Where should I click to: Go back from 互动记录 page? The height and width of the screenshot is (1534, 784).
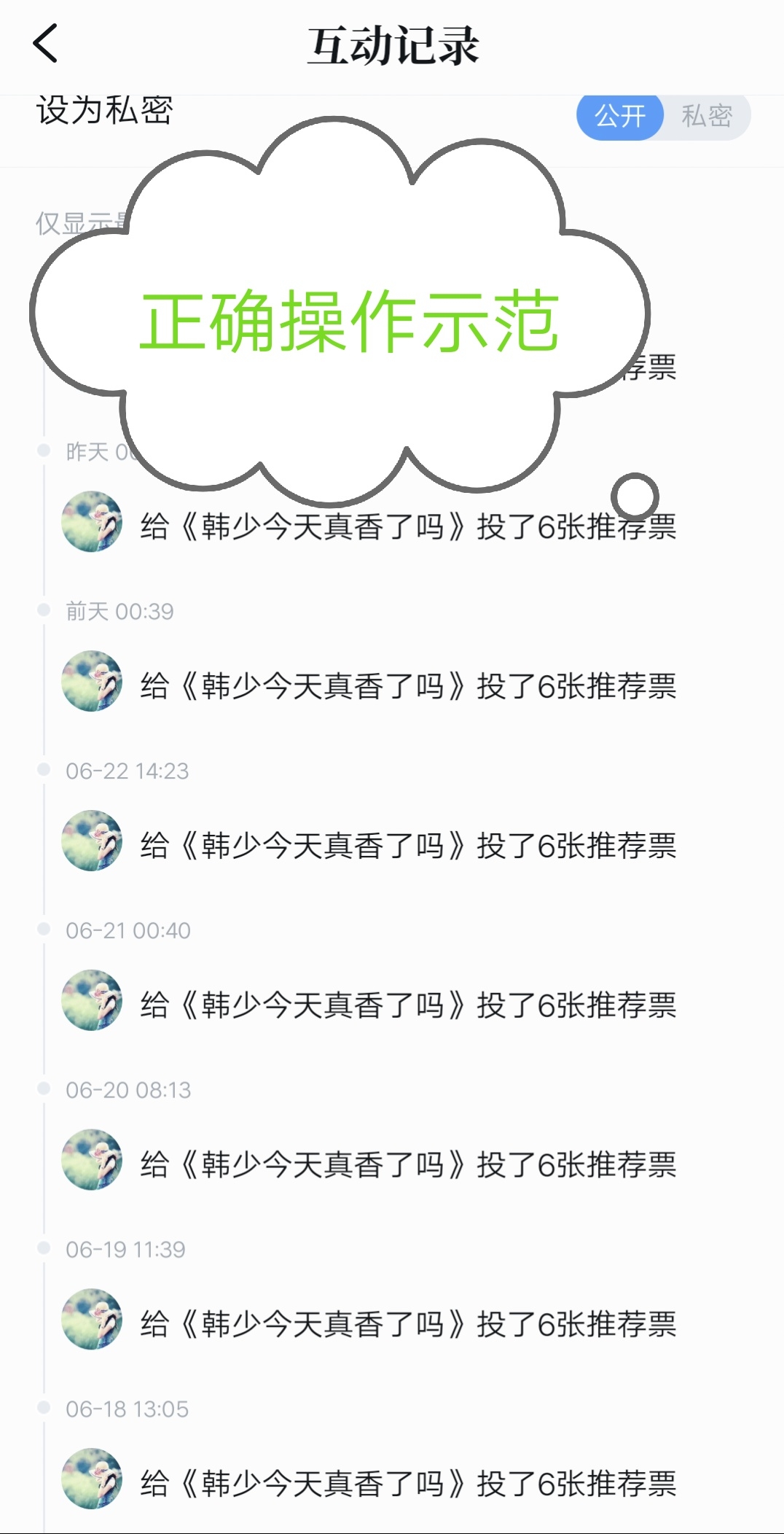[x=45, y=44]
